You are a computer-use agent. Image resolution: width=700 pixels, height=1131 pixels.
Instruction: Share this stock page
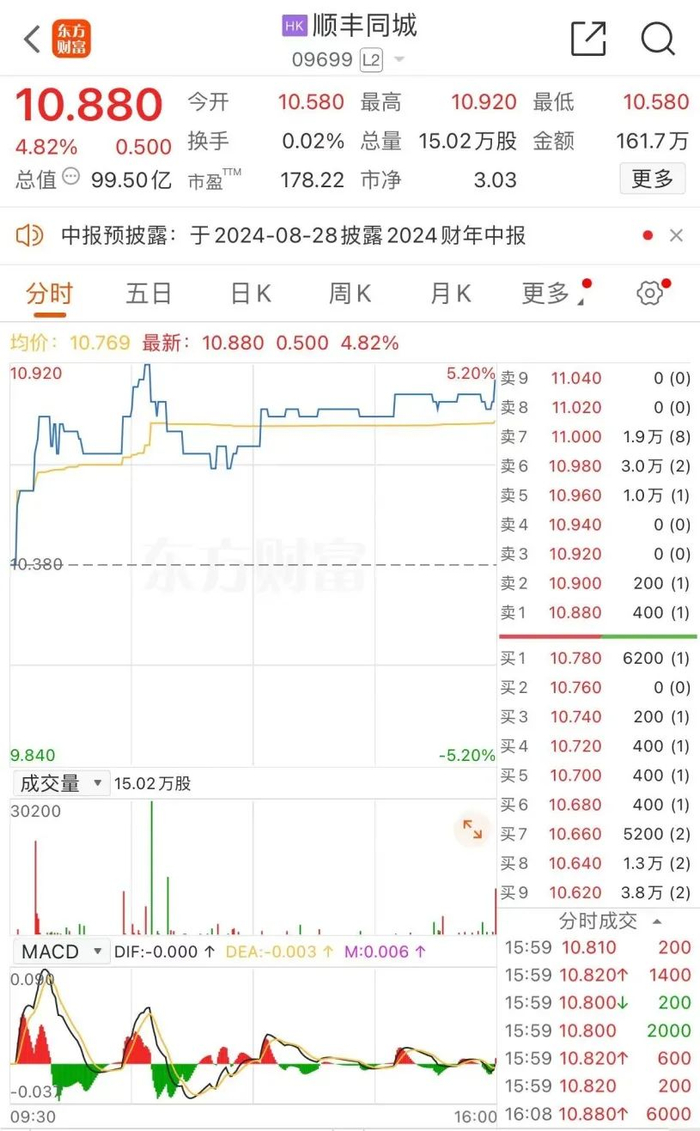click(x=589, y=39)
